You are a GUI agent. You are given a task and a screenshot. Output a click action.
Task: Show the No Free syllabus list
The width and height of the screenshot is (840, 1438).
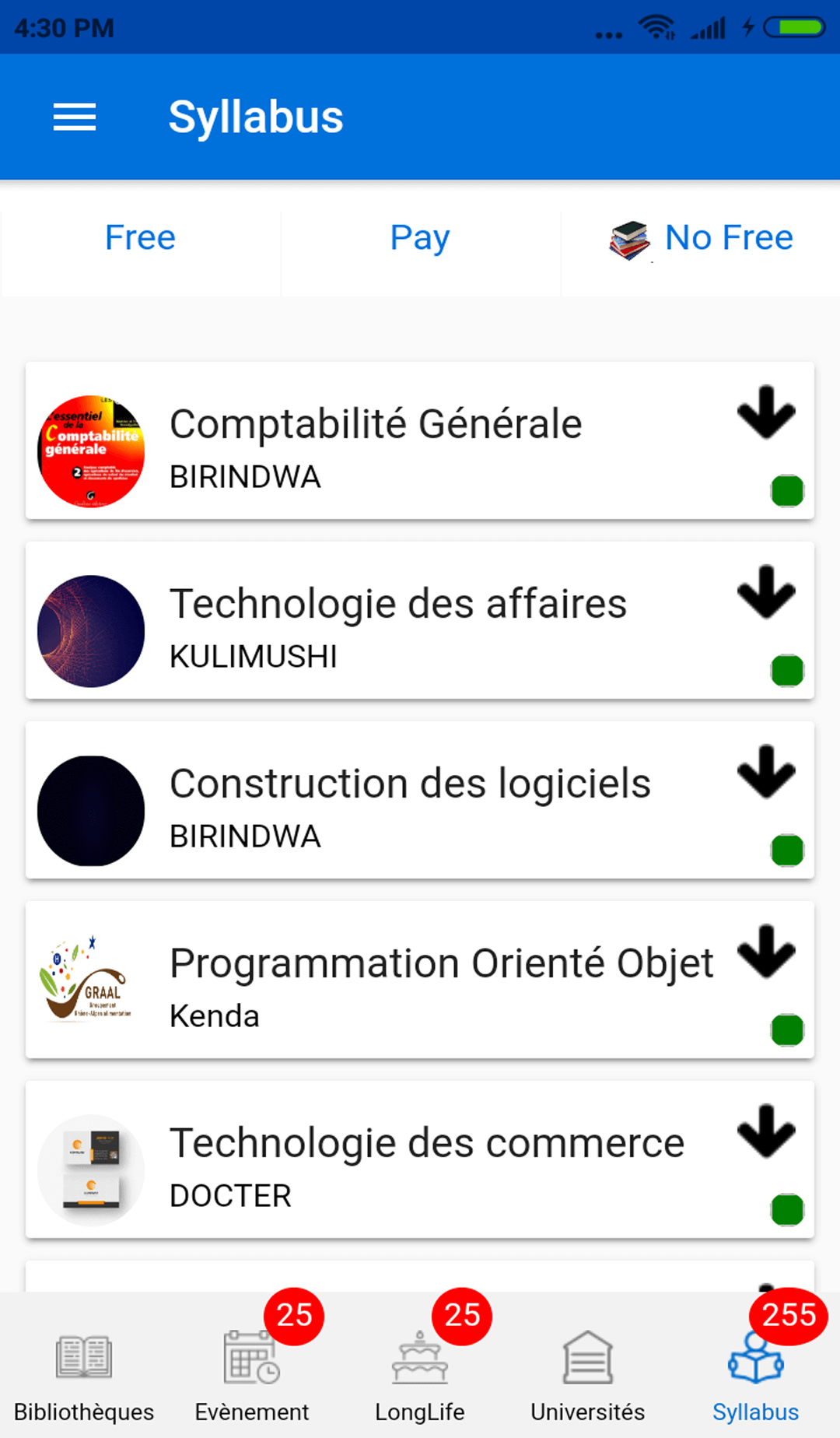point(702,237)
